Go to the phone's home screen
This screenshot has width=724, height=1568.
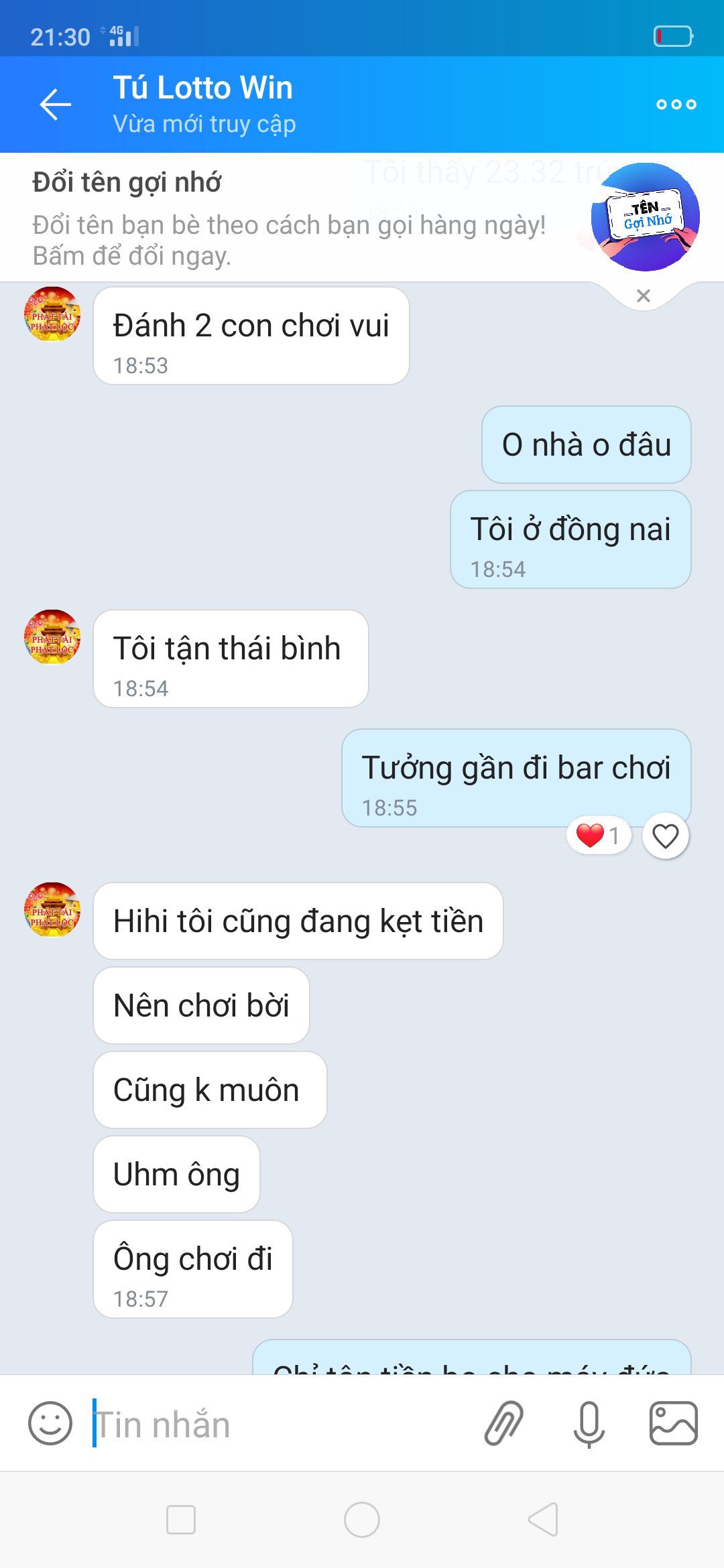pyautogui.click(x=362, y=1520)
